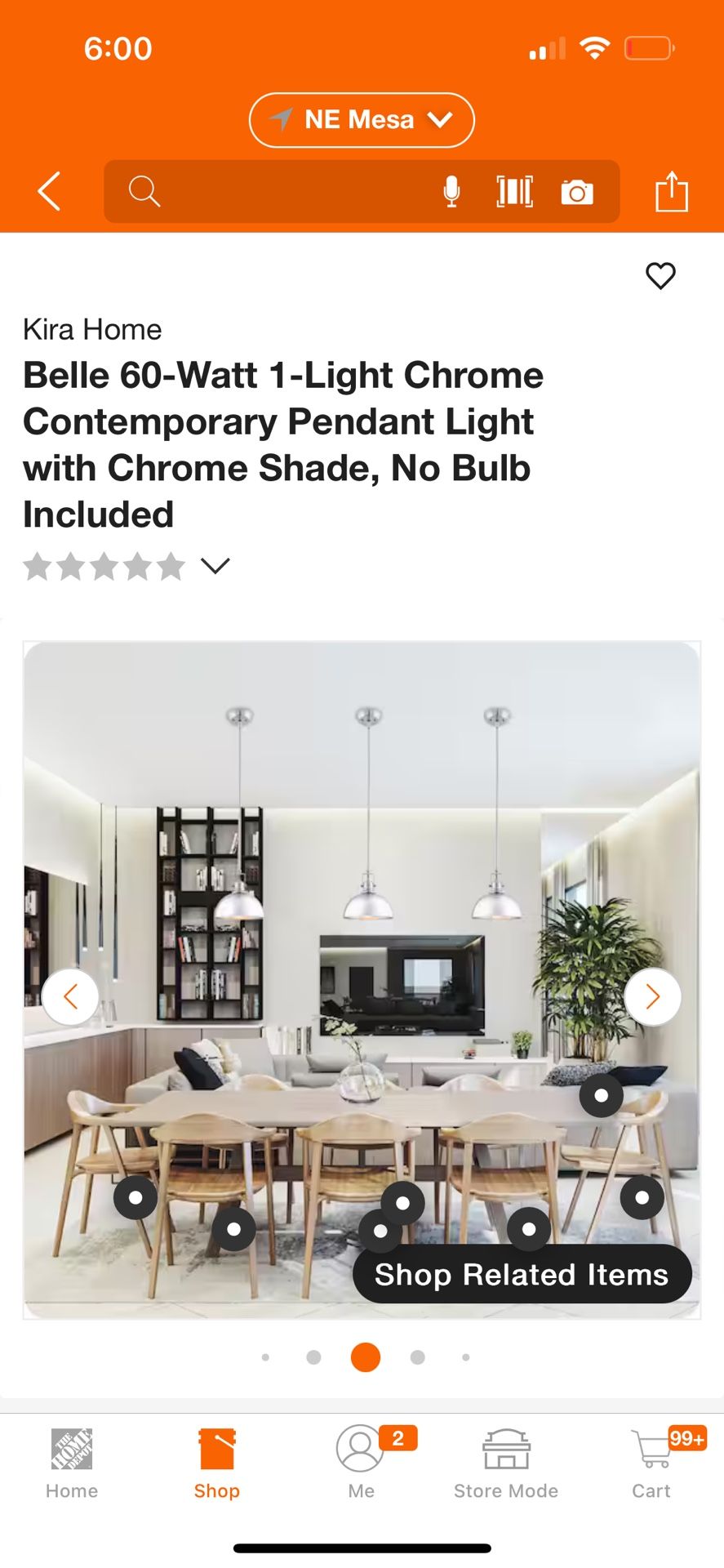724x1568 pixels.
Task: Open the NE Mesa store selector
Action: click(362, 120)
